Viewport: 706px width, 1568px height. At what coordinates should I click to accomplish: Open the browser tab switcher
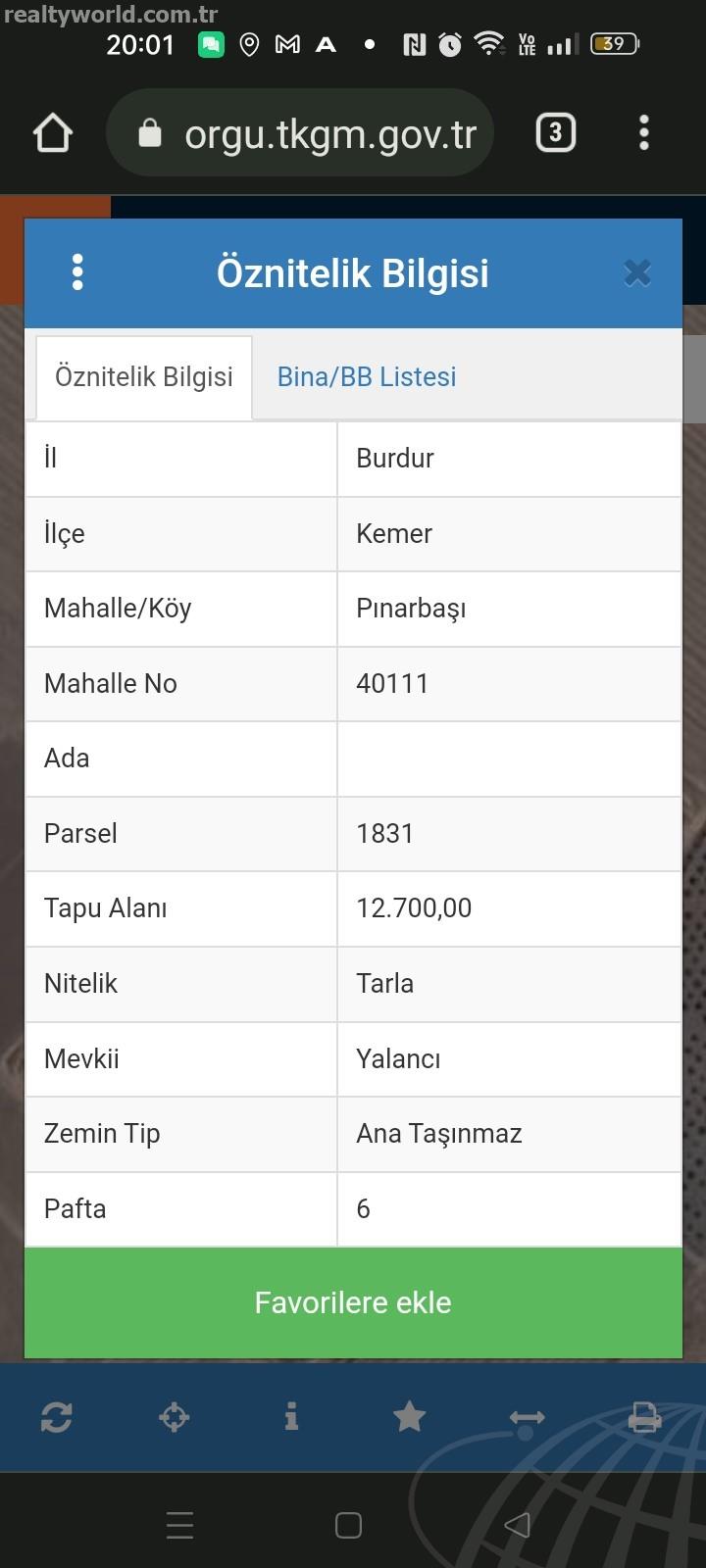555,132
